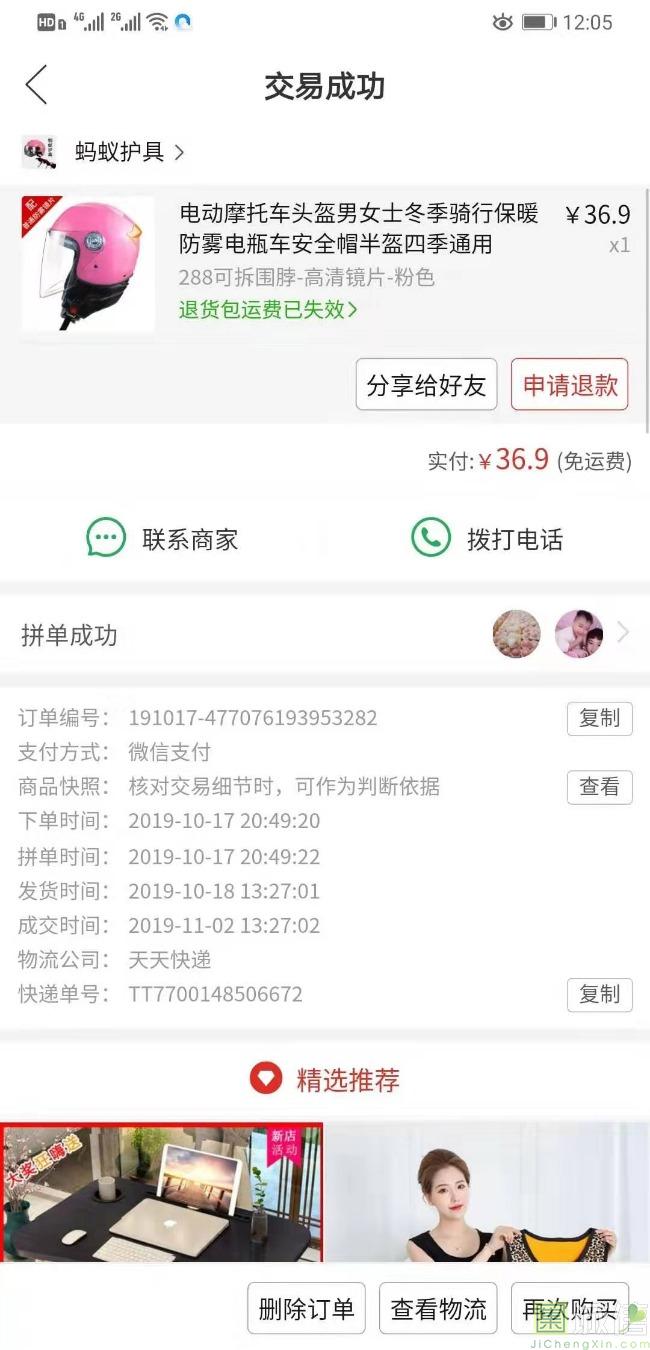Tap 查看物流 to view logistics
The width and height of the screenshot is (650, 1350).
point(438,1308)
